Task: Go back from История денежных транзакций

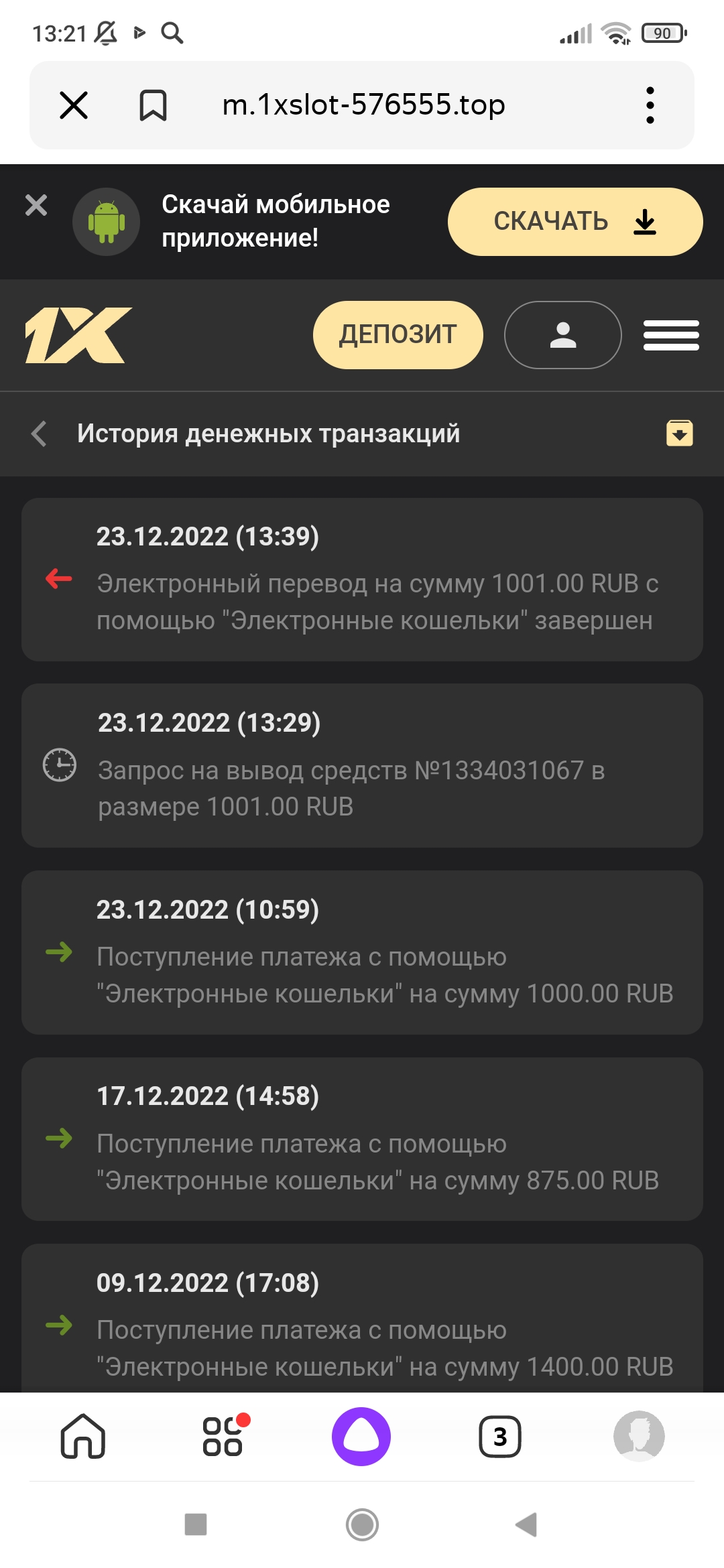Action: point(40,434)
